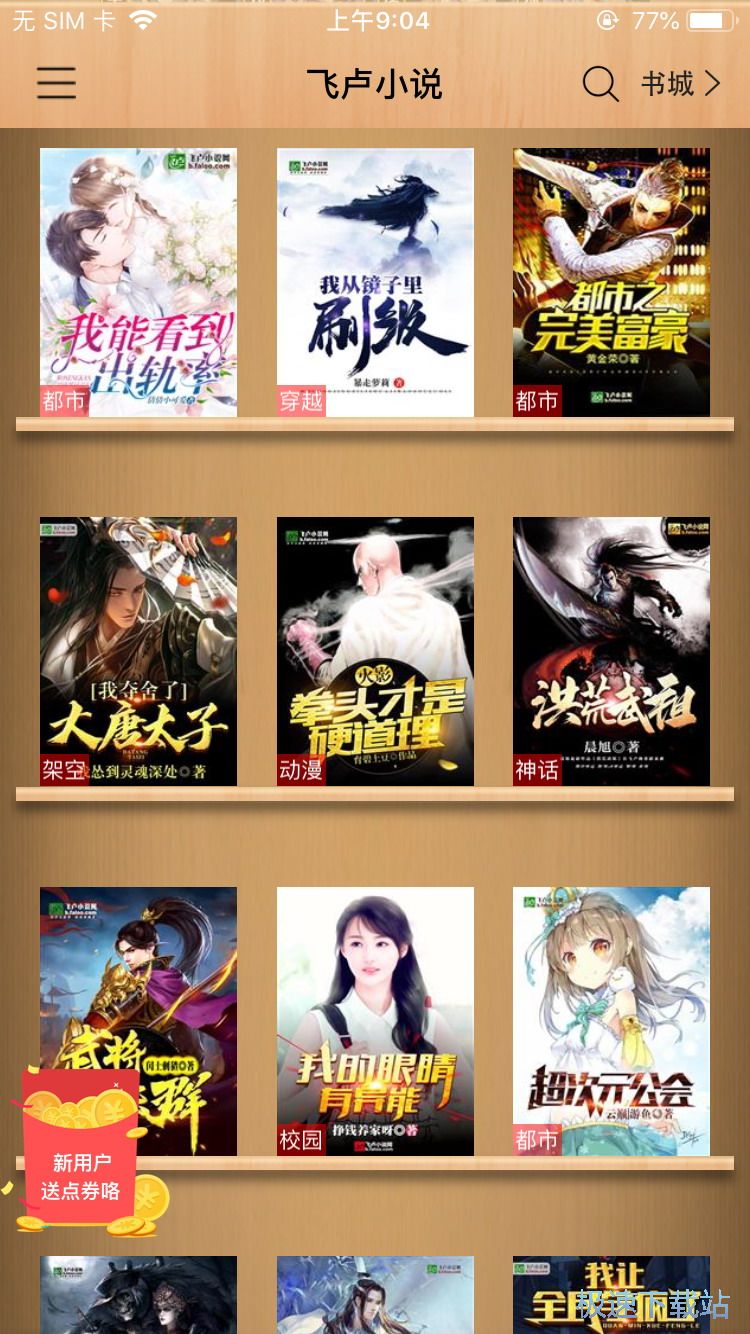Select the book 超次元公会
Viewport: 750px width, 1334px height.
pos(611,1020)
